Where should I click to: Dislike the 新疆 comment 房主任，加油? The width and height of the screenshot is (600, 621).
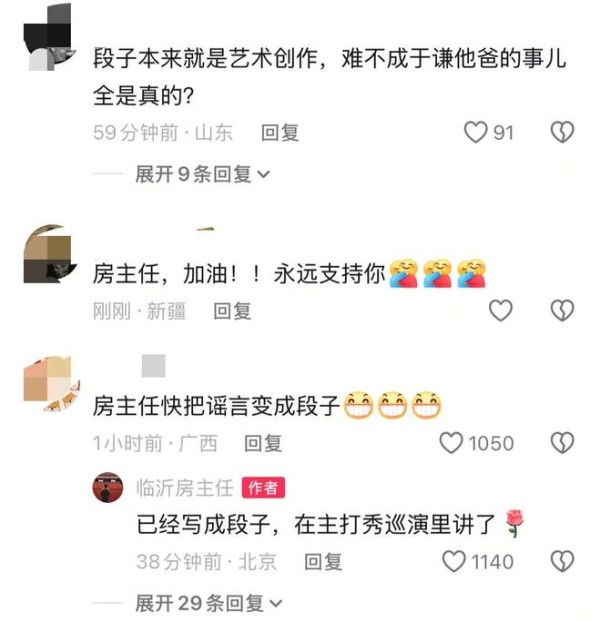click(x=563, y=311)
